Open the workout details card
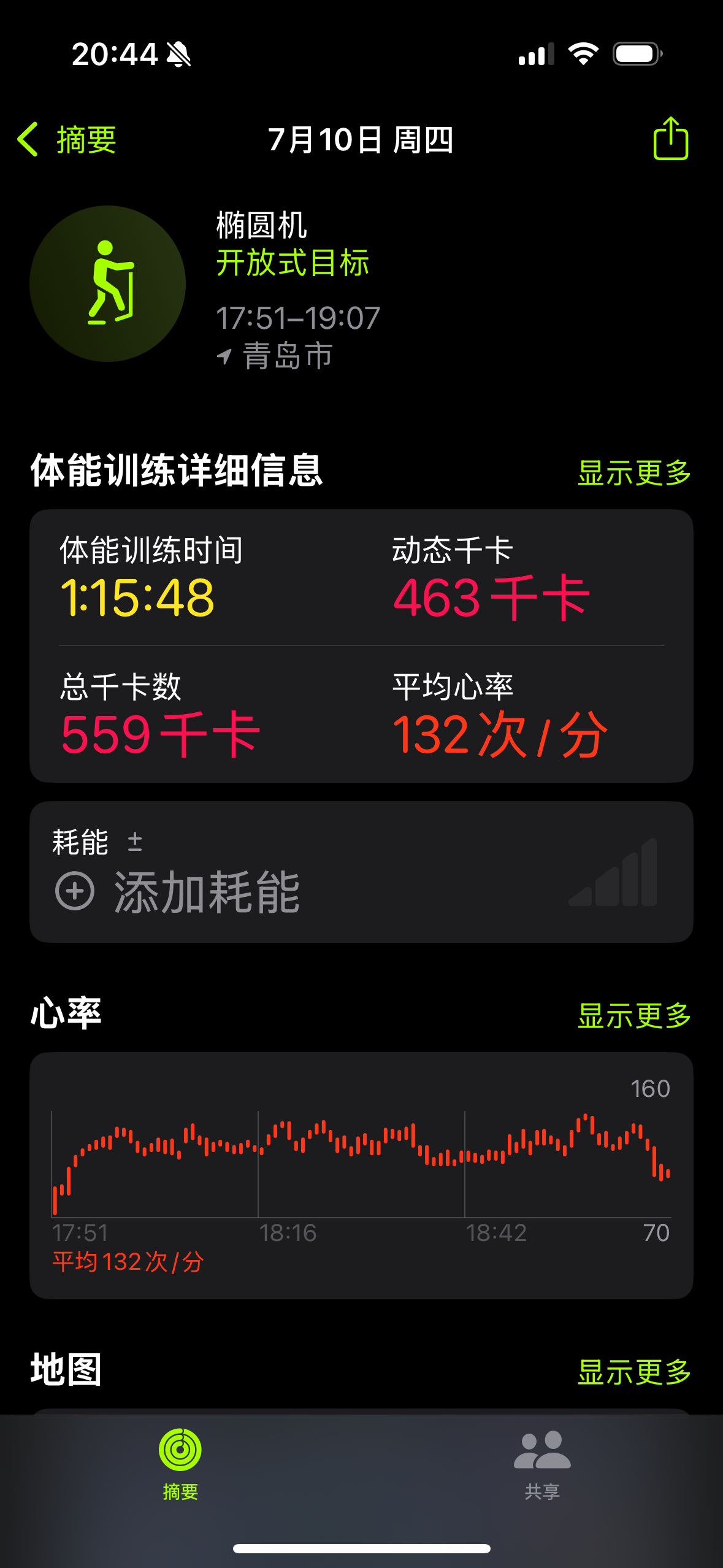This screenshot has height=1568, width=723. (361, 645)
